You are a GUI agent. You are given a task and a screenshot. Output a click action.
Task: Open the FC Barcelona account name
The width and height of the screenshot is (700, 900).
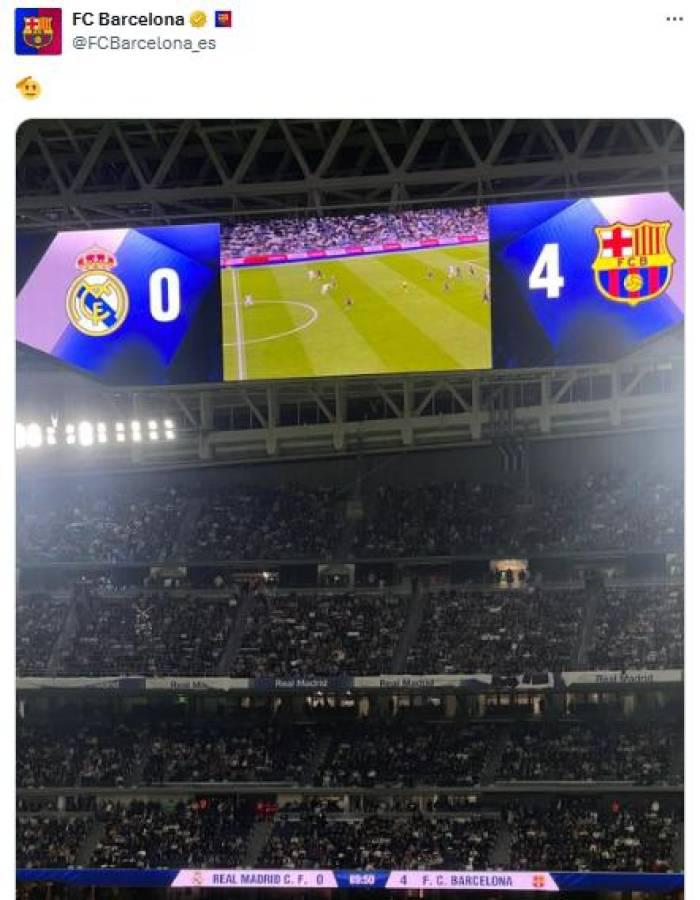point(128,19)
